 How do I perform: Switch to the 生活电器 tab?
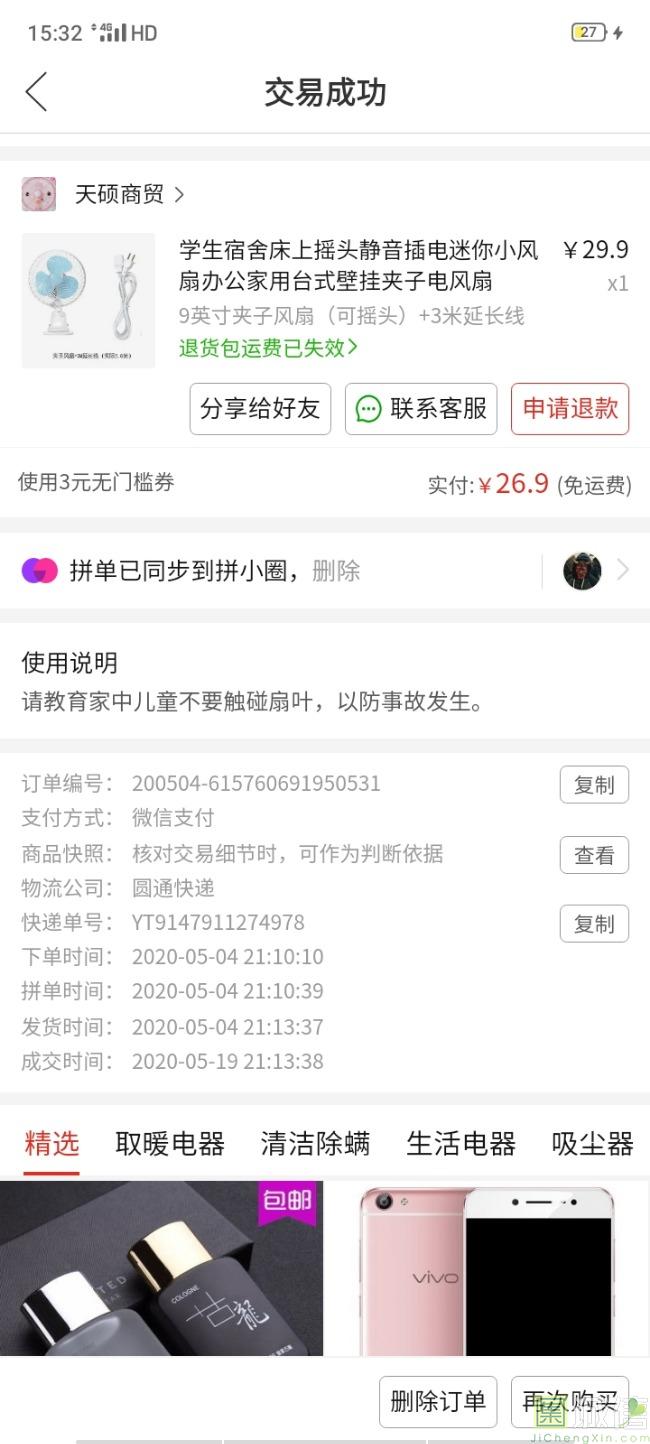coord(461,1143)
